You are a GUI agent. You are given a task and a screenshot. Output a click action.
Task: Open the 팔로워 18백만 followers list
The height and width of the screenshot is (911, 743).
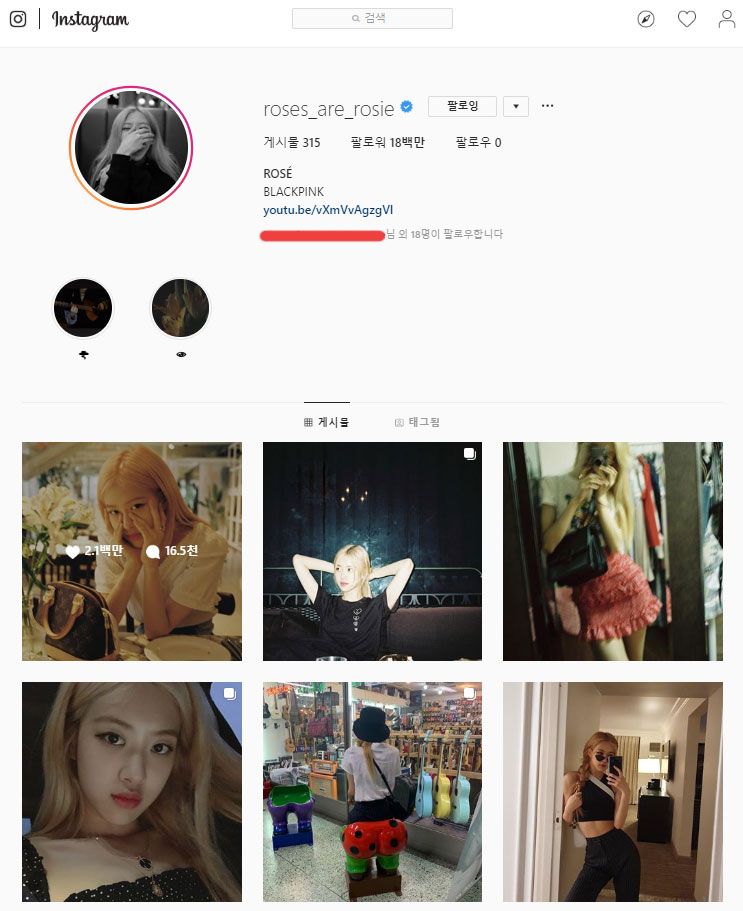click(x=387, y=143)
